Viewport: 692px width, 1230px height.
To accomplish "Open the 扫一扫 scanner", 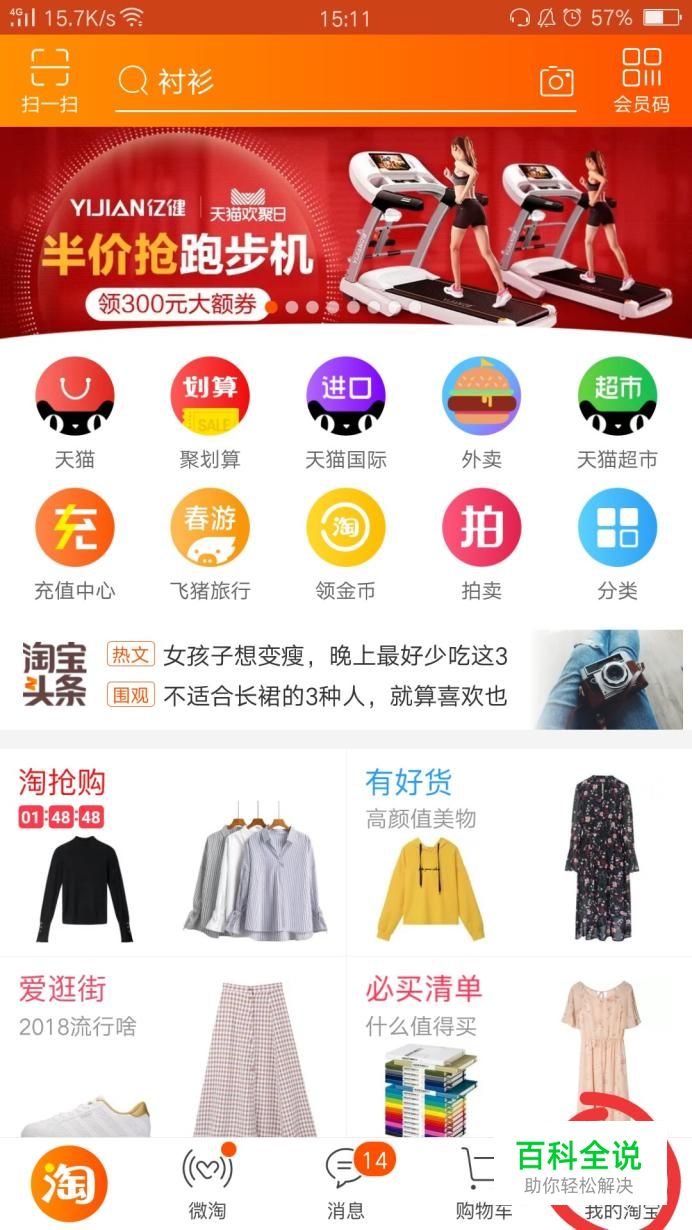I will click(49, 79).
